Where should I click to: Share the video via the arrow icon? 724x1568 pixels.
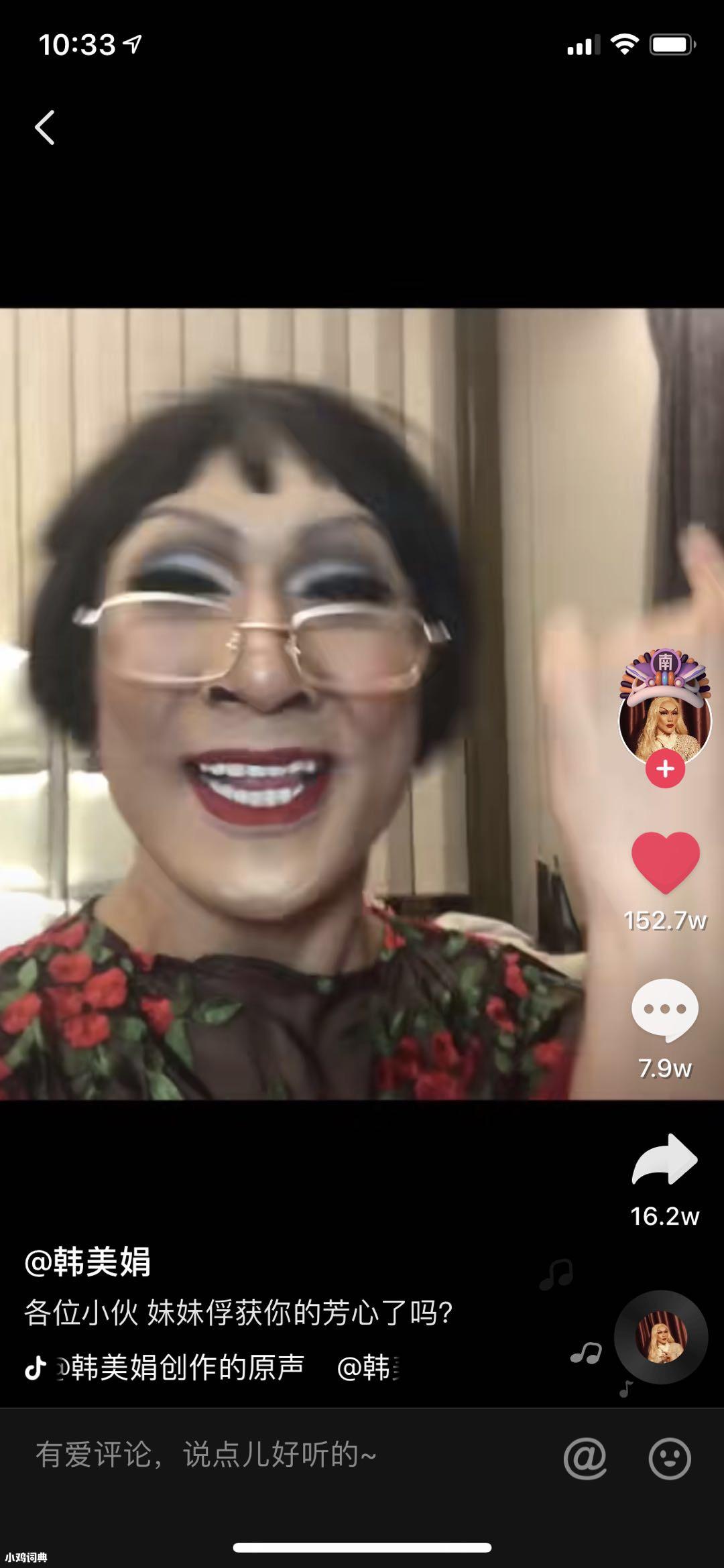point(664,1159)
